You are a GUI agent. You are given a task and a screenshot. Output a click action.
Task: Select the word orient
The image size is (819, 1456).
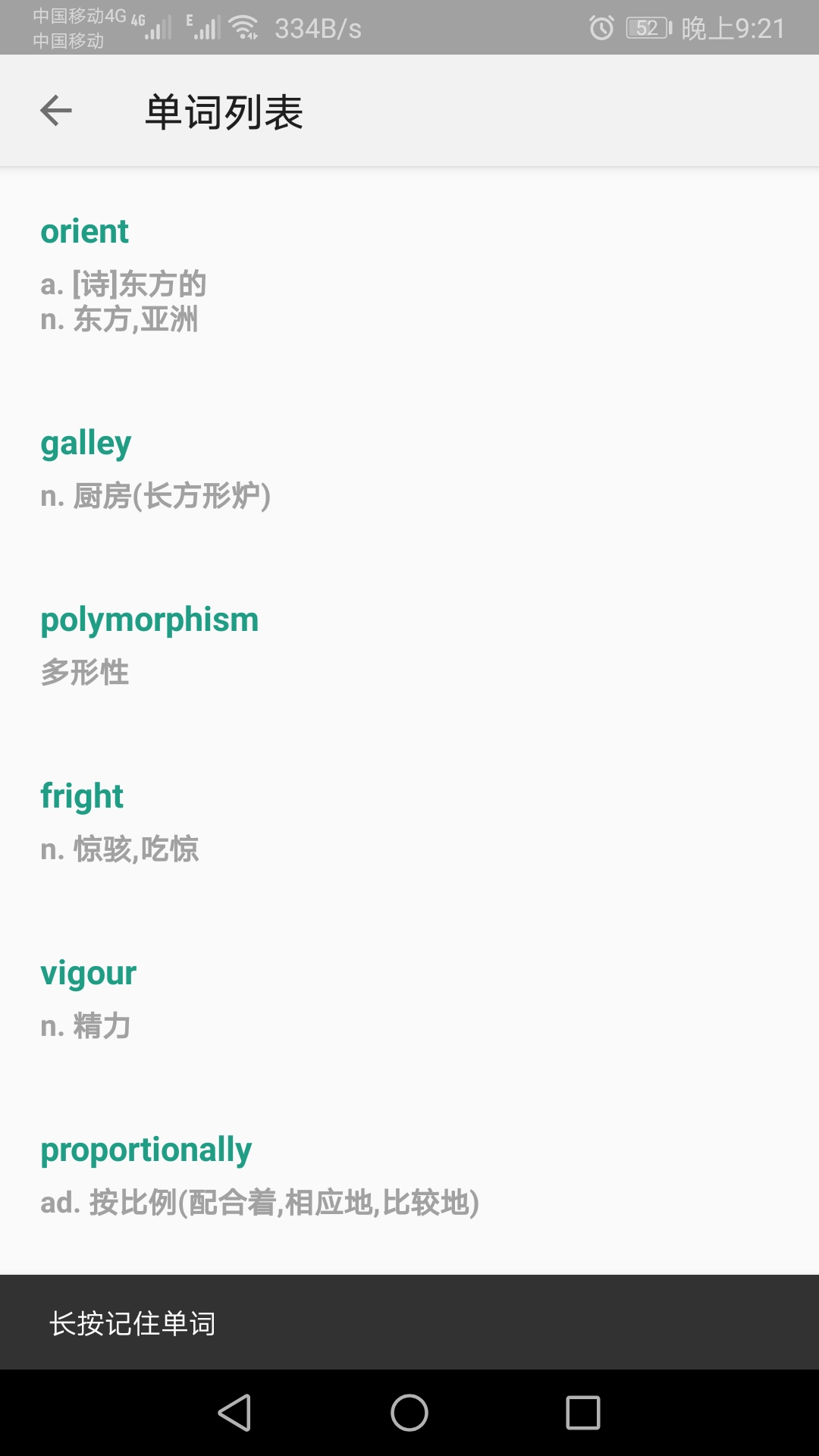pos(85,231)
